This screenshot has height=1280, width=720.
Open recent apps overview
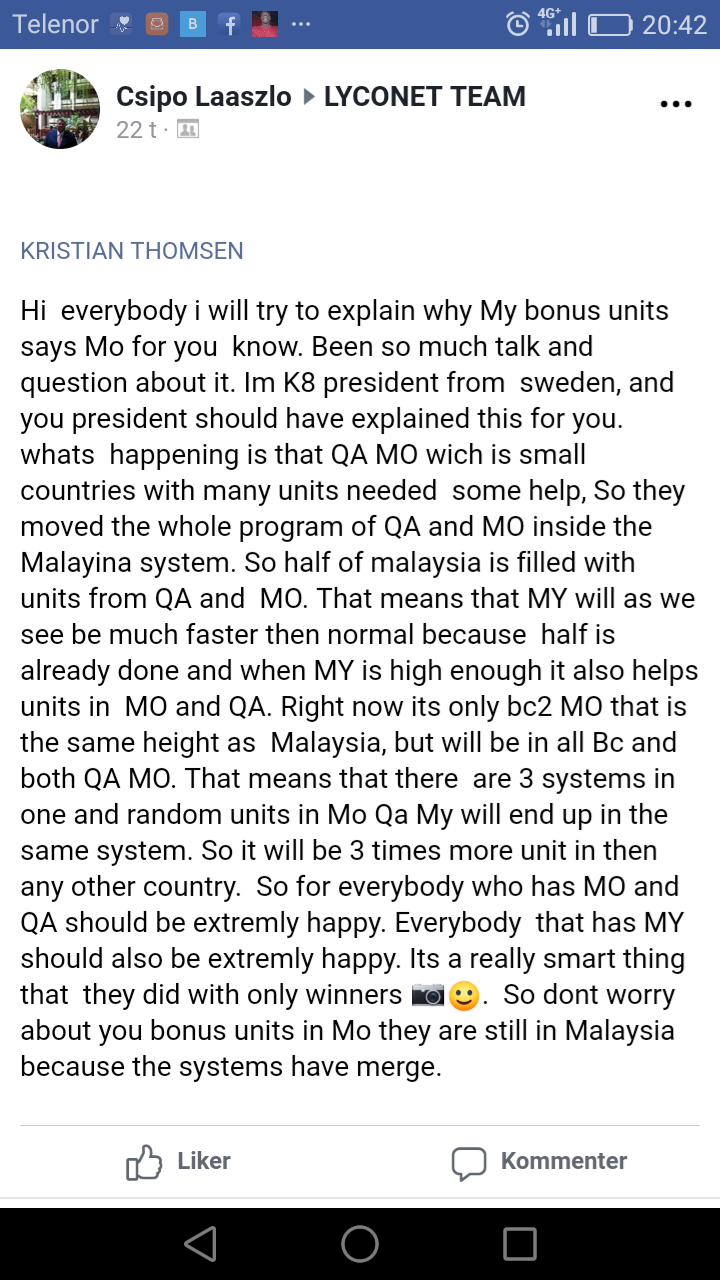tap(520, 1244)
